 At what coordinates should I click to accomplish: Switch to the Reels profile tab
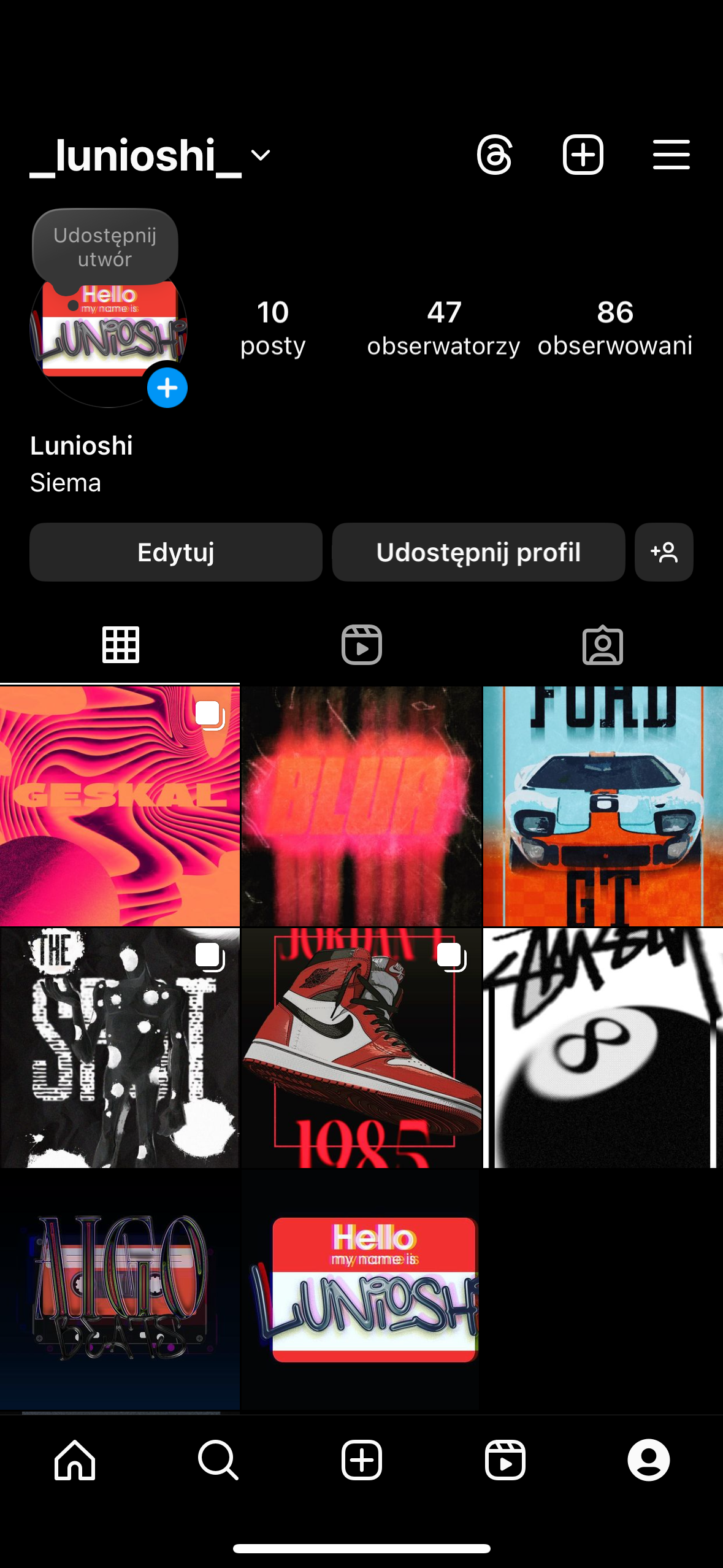362,645
